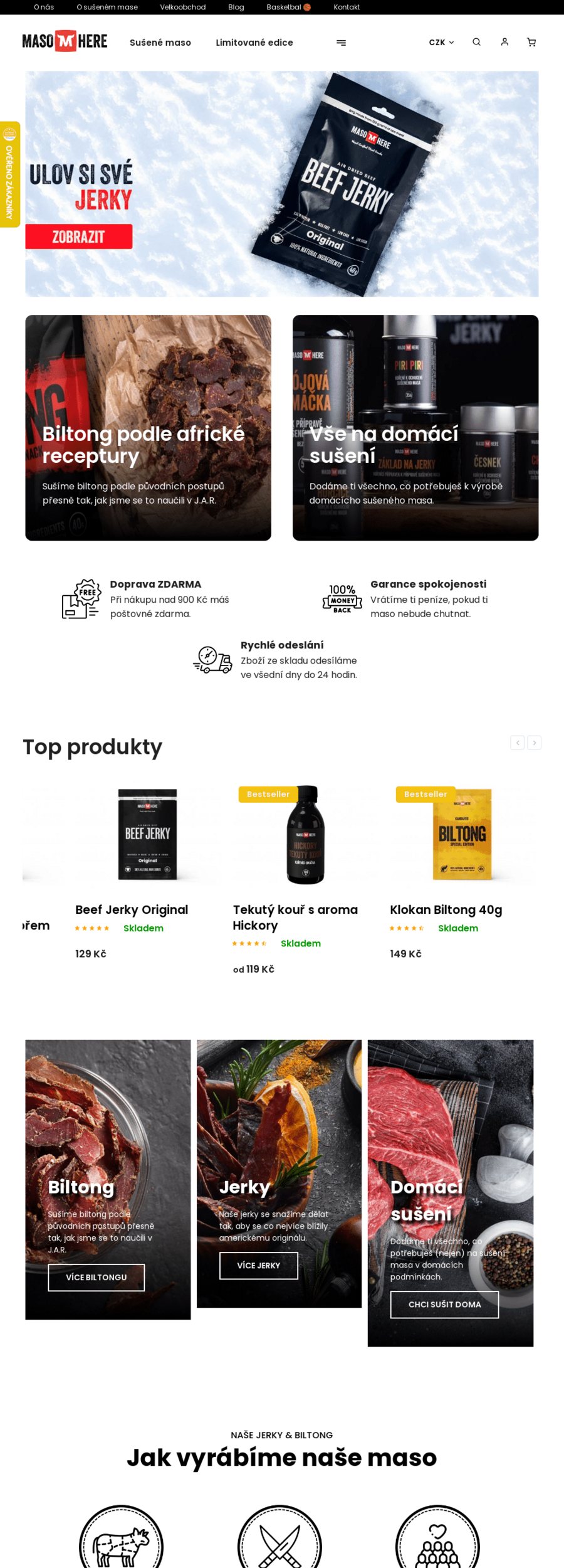The width and height of the screenshot is (564, 1568).
Task: Open the user account icon
Action: [x=504, y=42]
